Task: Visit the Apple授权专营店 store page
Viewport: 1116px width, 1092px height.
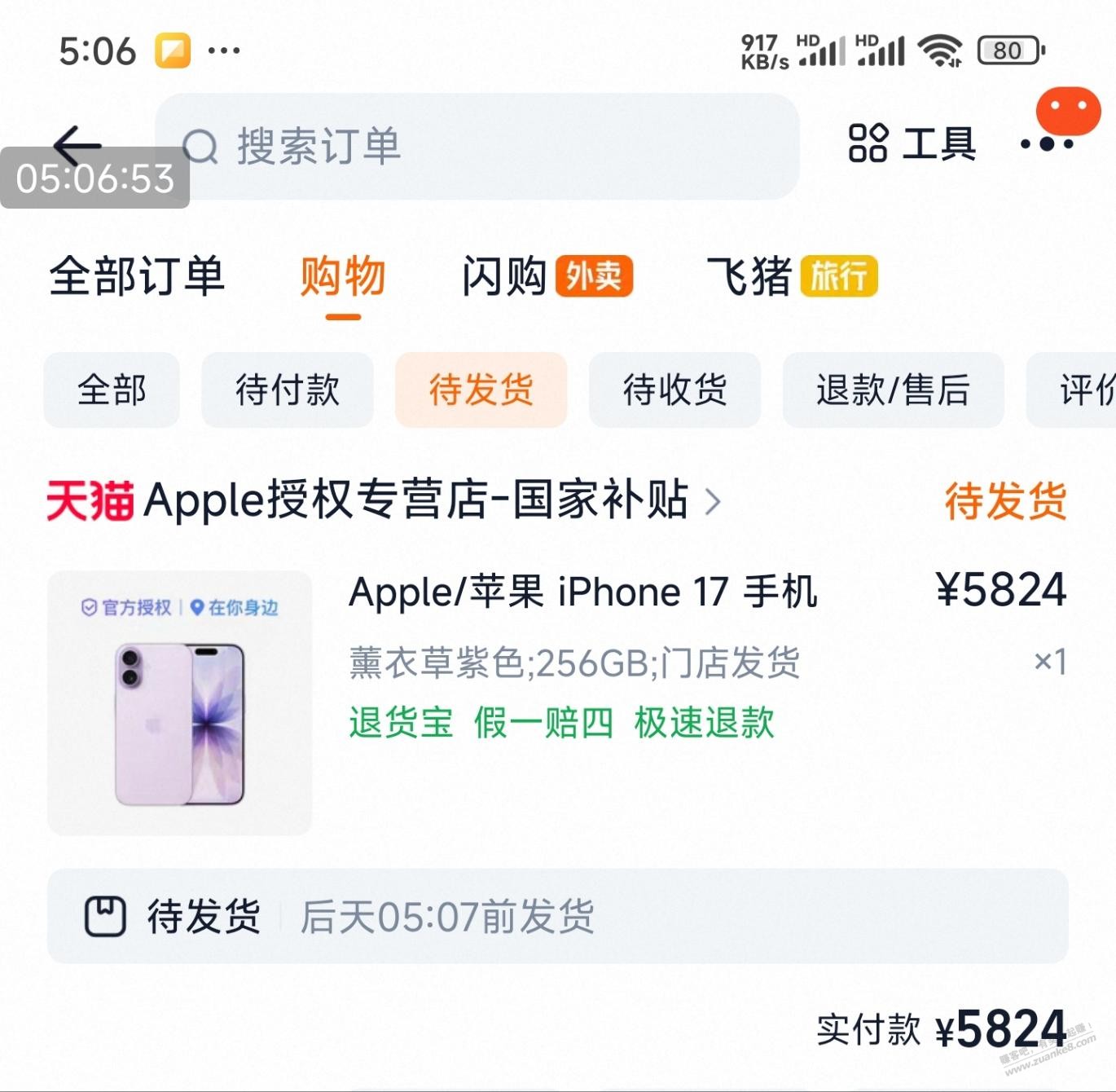Action: click(415, 500)
